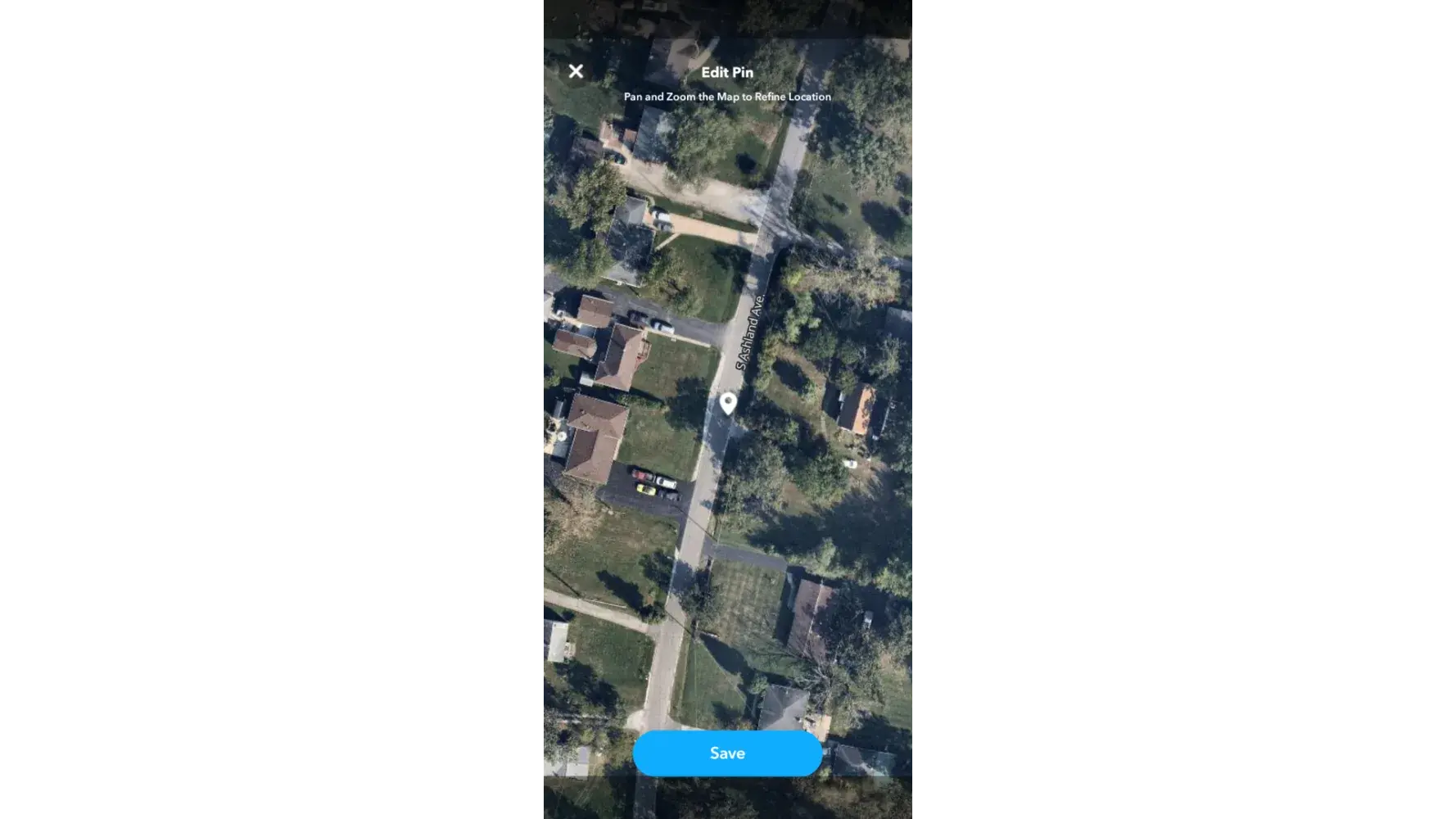The width and height of the screenshot is (1456, 819).
Task: Save the refined pin location
Action: click(x=727, y=753)
